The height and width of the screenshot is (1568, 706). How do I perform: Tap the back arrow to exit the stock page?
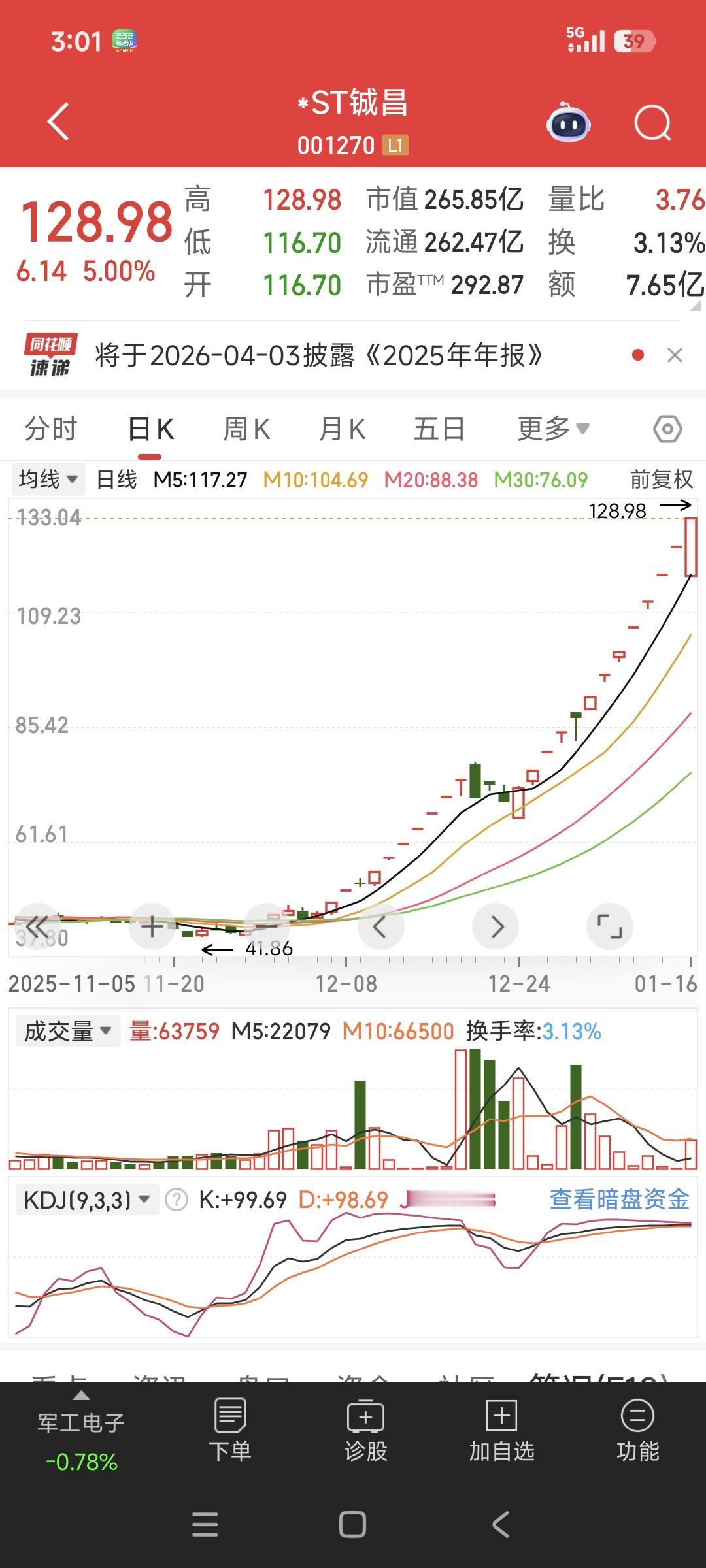[58, 122]
